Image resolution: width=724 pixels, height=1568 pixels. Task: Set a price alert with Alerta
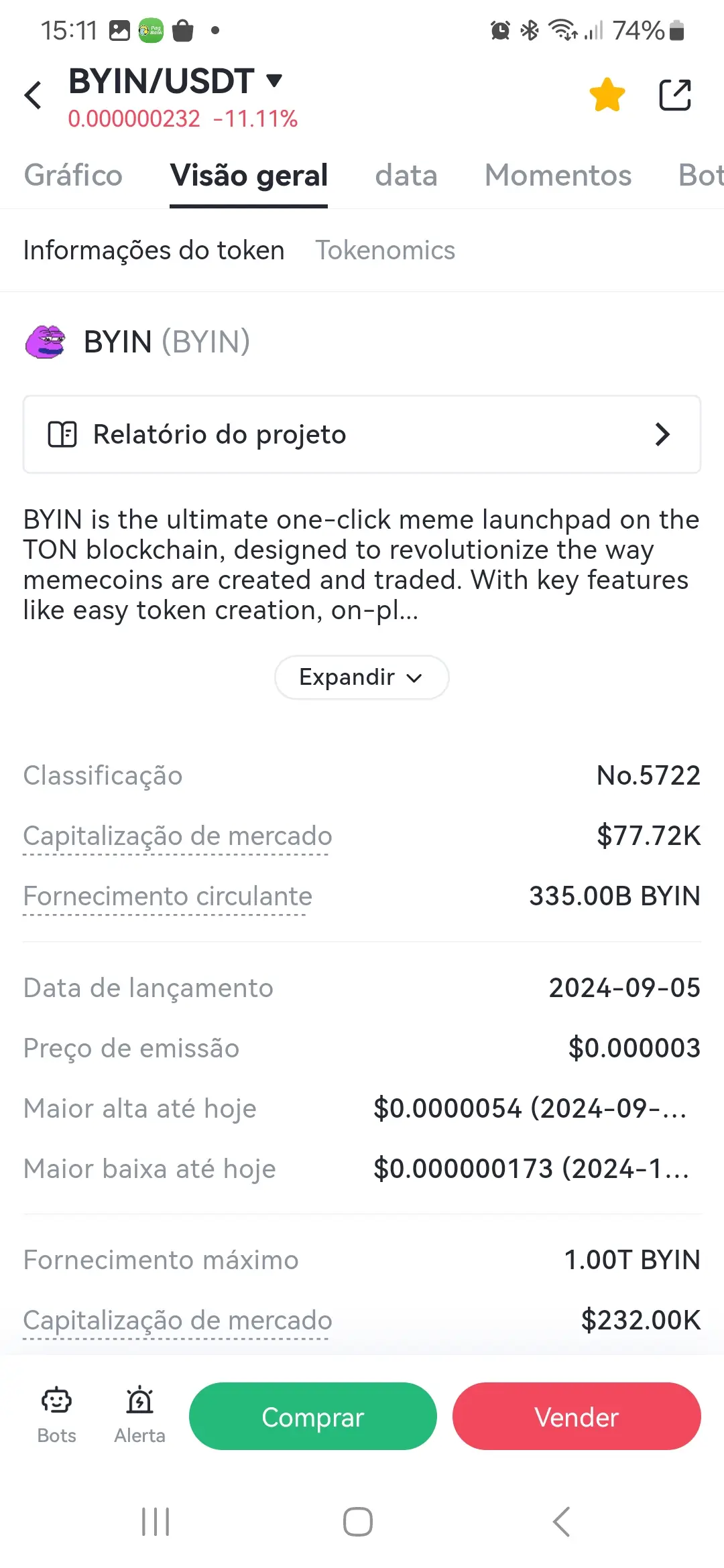point(139,1415)
